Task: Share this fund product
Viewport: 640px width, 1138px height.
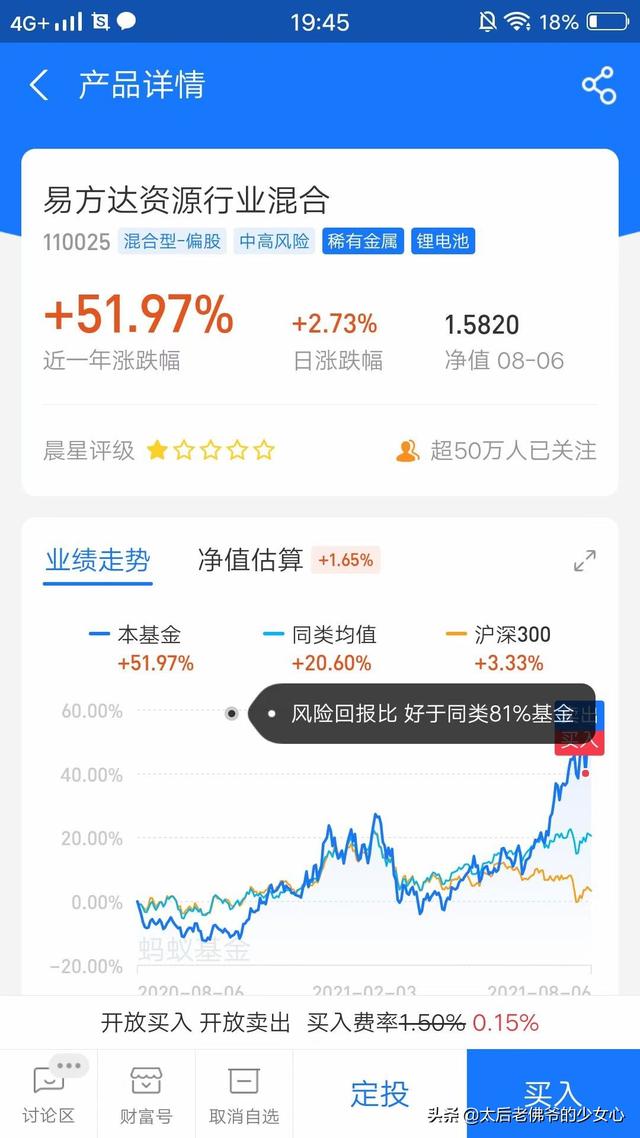Action: tap(599, 85)
